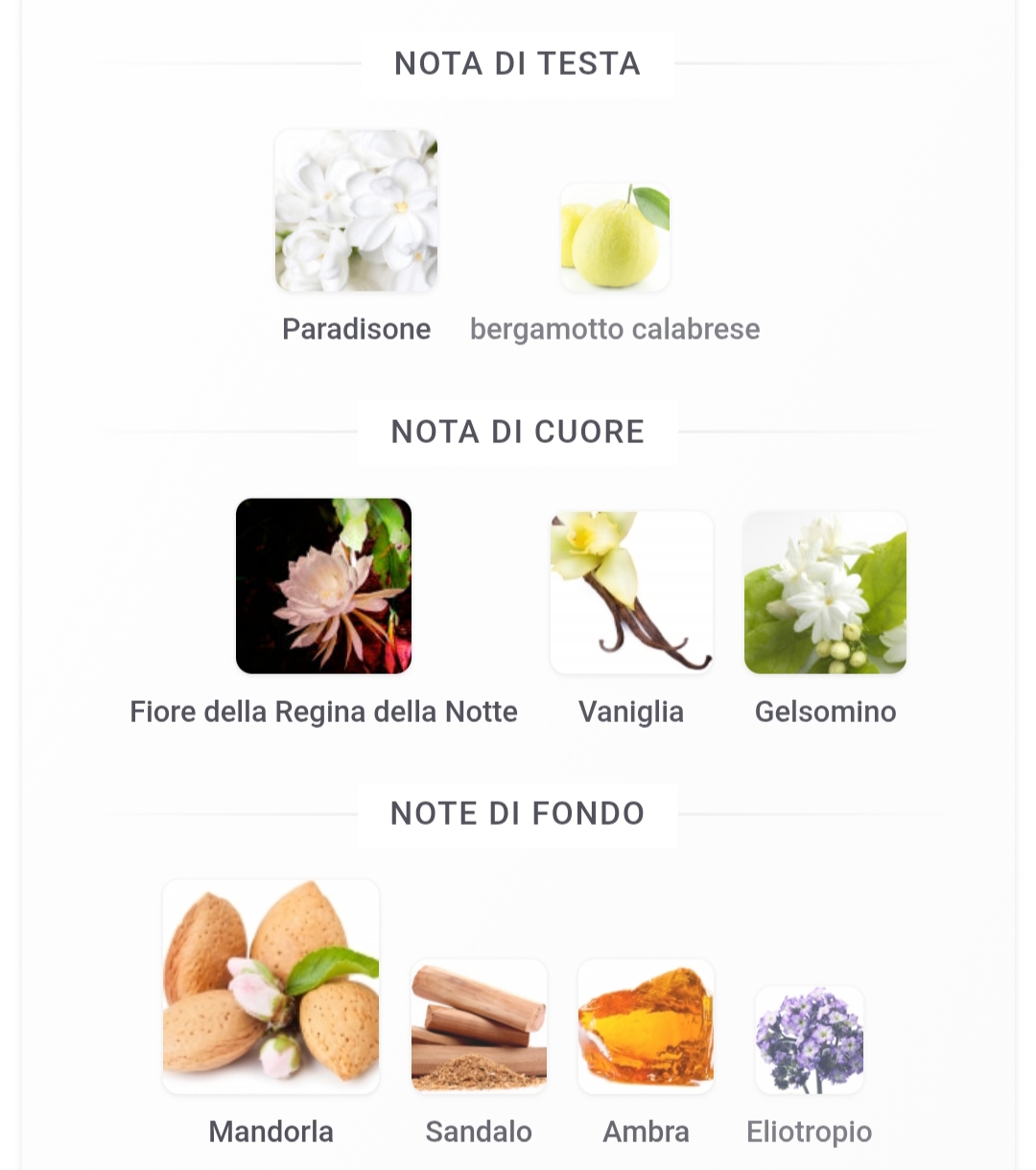Open the Eliotropio note

[x=810, y=1041]
